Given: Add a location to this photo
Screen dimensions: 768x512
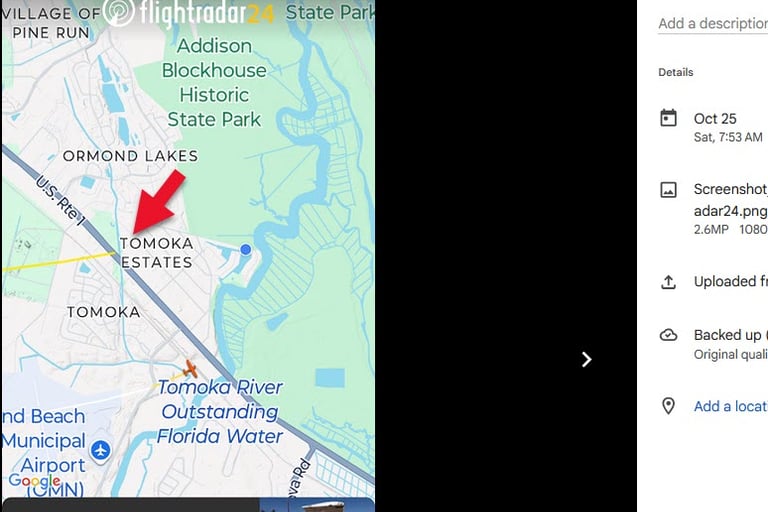Looking at the screenshot, I should 730,406.
